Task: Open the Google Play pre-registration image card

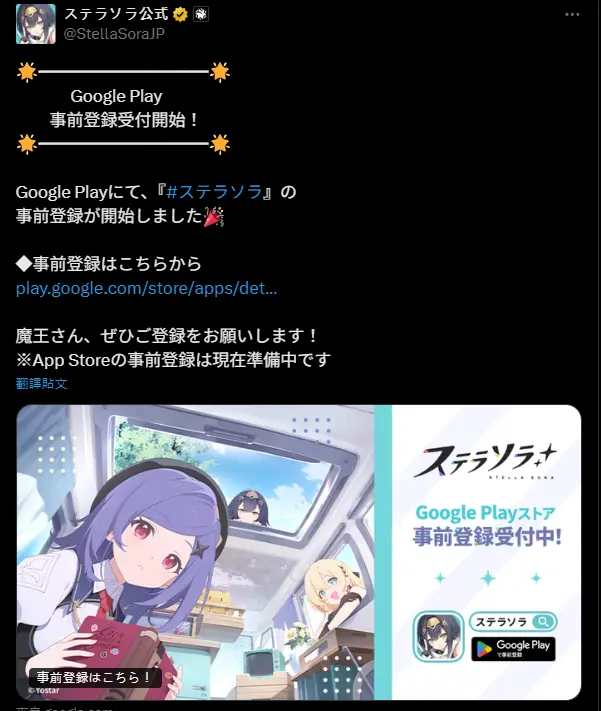Action: pos(298,552)
